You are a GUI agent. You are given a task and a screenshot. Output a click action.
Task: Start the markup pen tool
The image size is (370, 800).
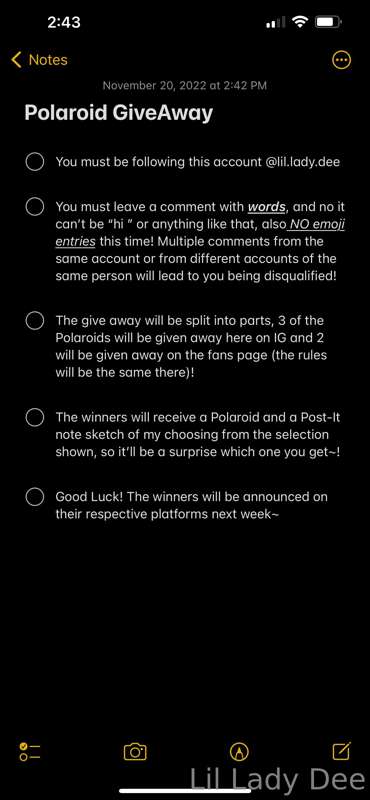point(239,752)
